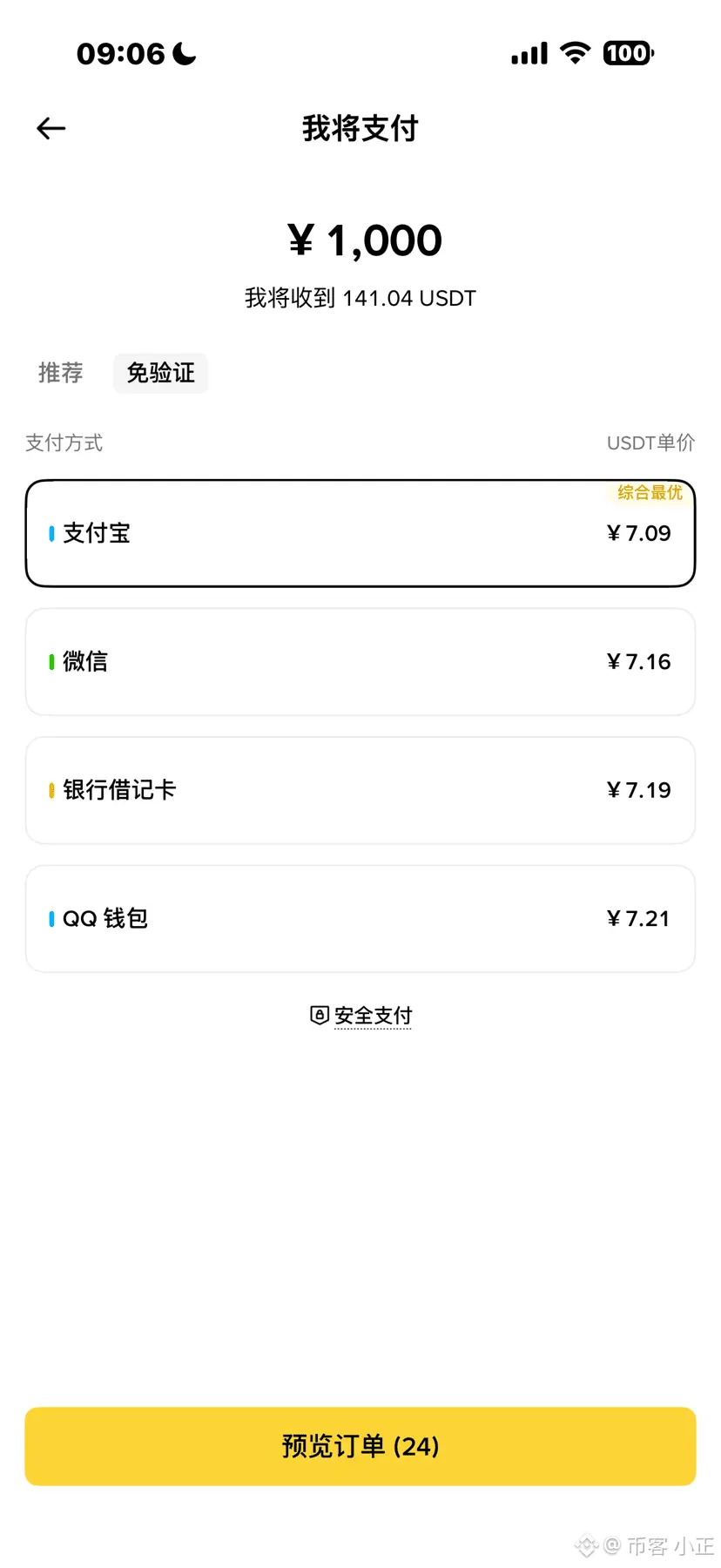Viewport: 721px width, 1568px height.
Task: Select the 免验证 tab
Action: [x=160, y=373]
